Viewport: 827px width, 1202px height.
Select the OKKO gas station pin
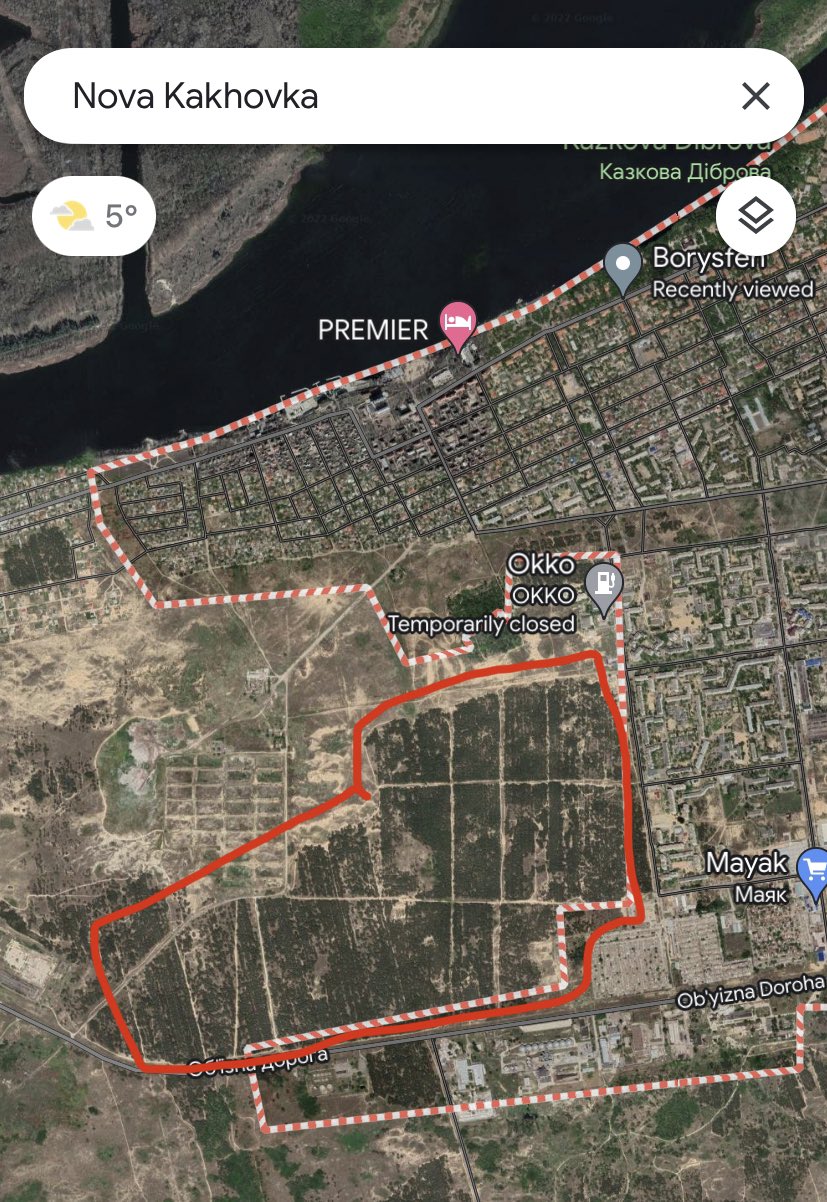pyautogui.click(x=604, y=586)
